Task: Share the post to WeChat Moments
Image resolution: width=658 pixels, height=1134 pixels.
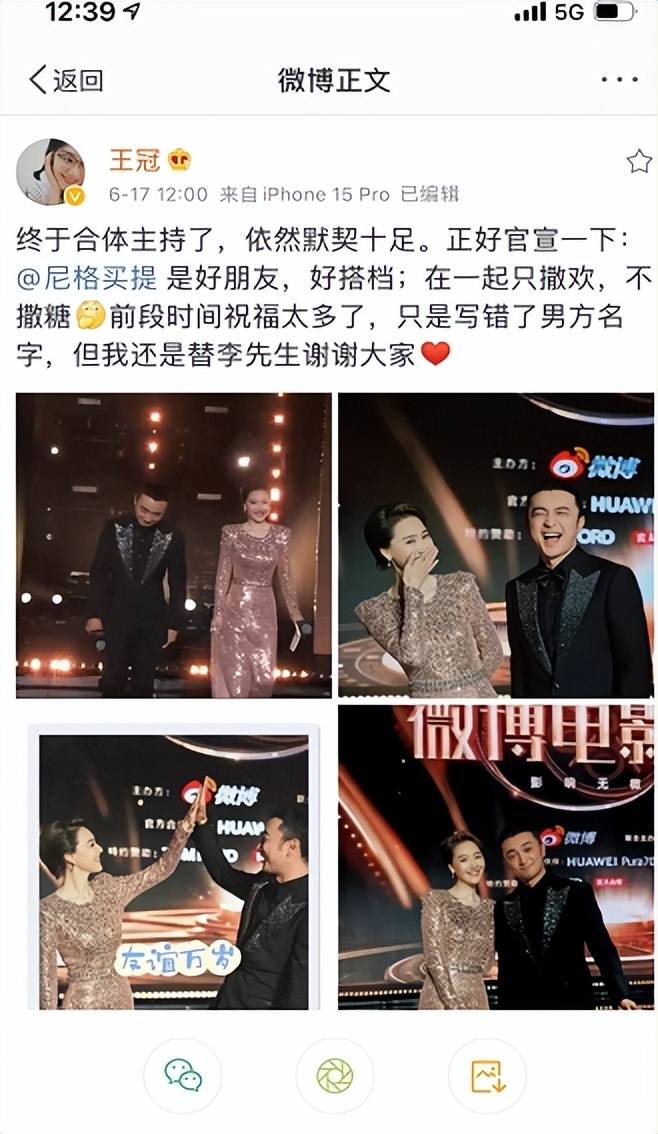Action: 334,1076
